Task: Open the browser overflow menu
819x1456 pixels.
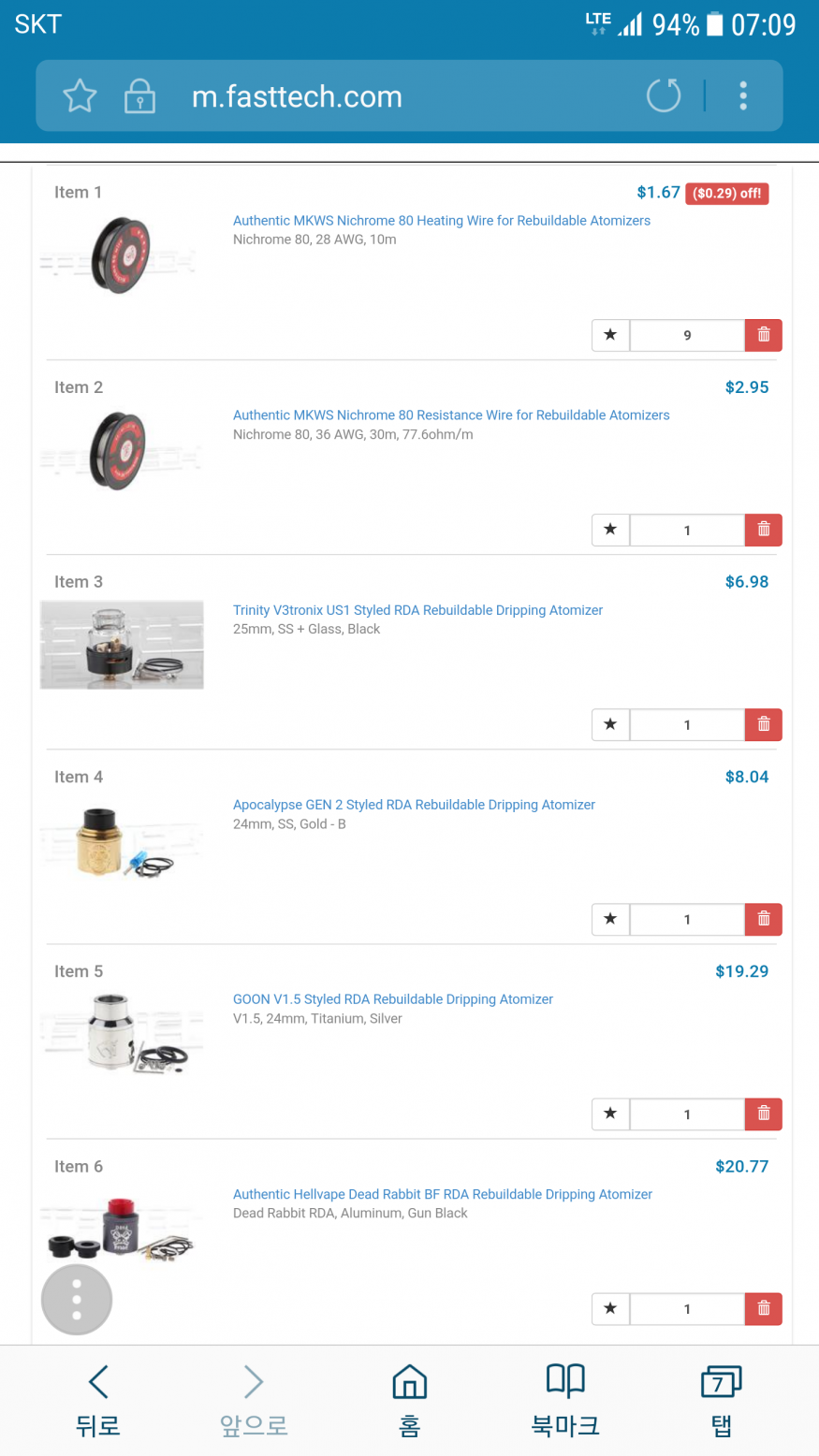Action: tap(743, 95)
